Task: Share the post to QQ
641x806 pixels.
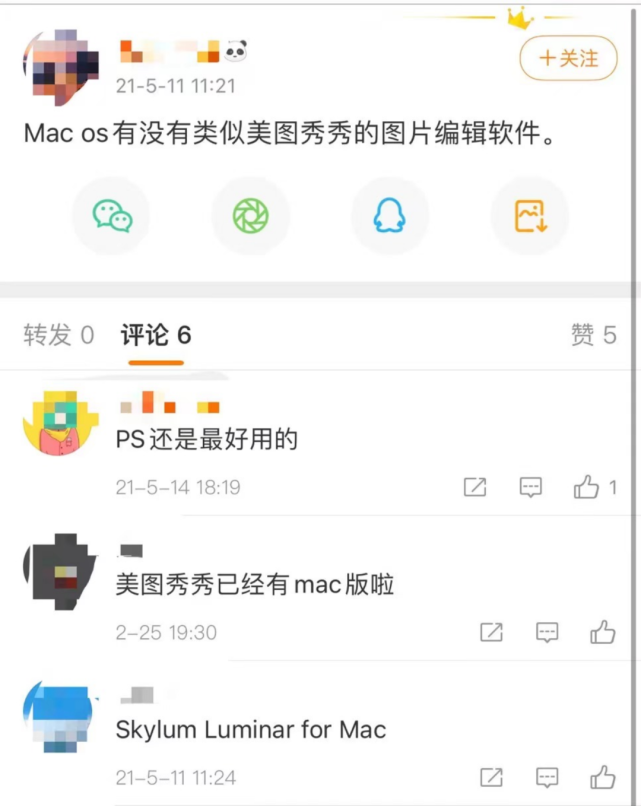Action: [390, 216]
